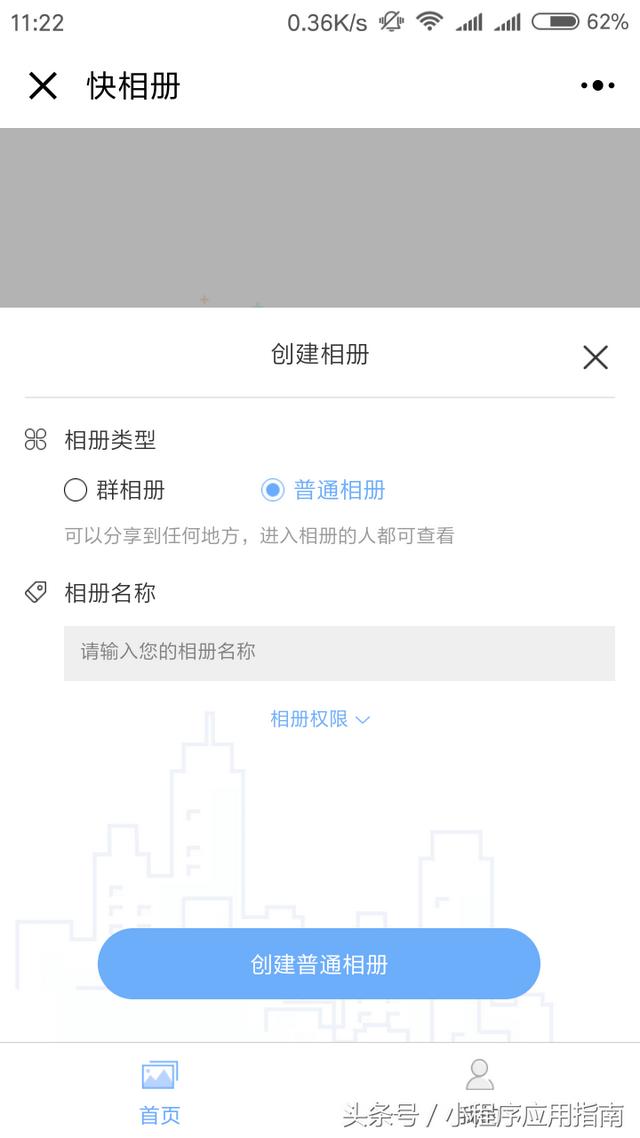Switch to the 首页 tab
640x1138 pixels.
point(160,1091)
